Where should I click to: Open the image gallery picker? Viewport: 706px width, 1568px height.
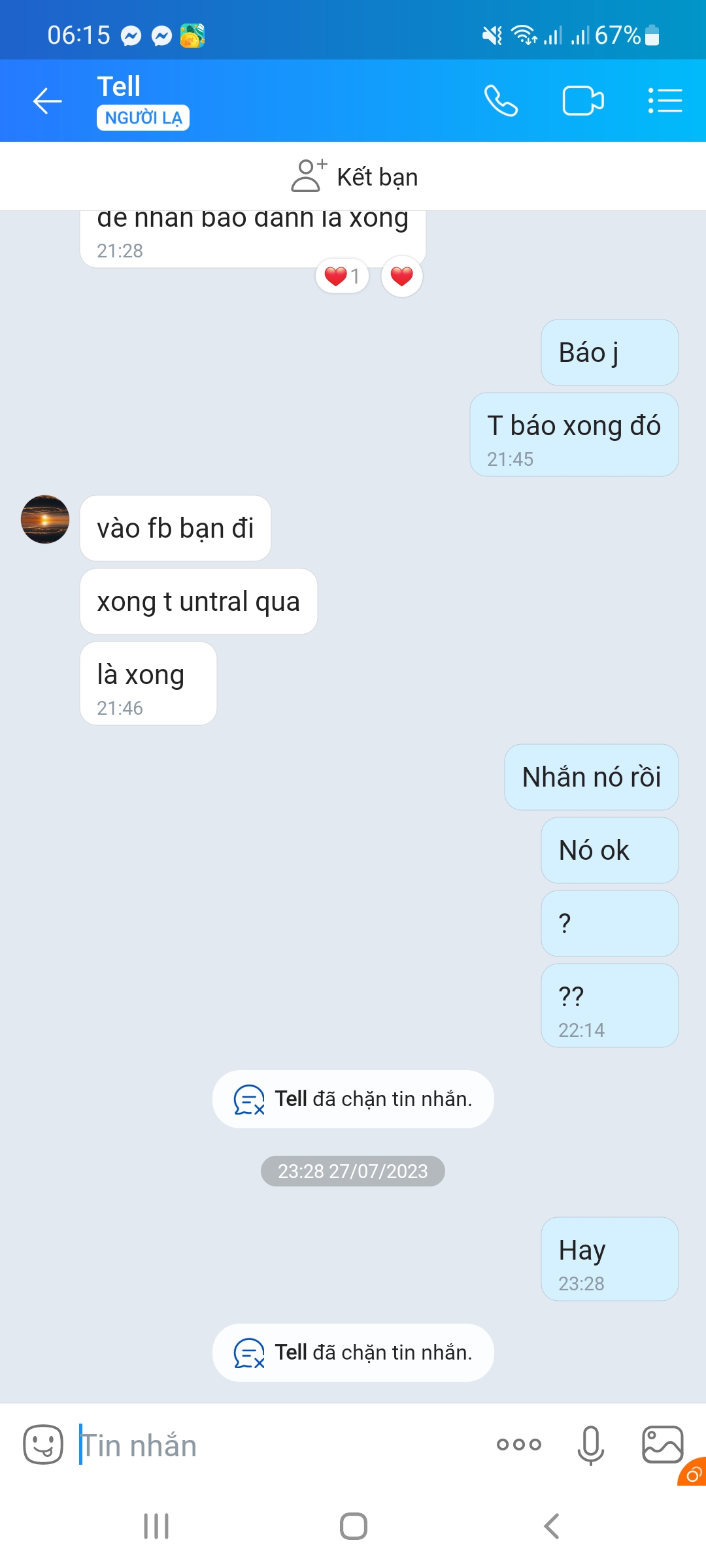662,1445
